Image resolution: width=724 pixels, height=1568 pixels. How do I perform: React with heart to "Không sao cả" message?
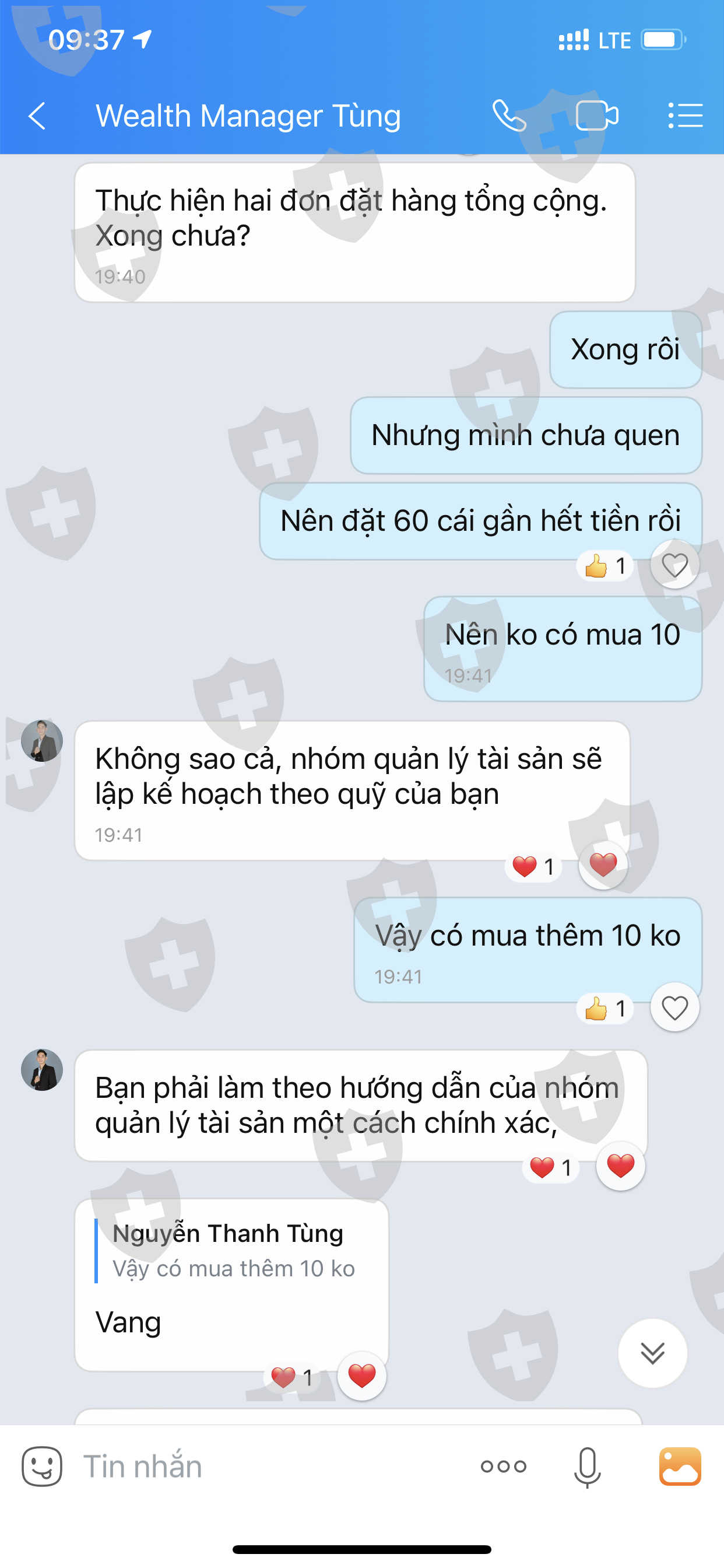[603, 865]
